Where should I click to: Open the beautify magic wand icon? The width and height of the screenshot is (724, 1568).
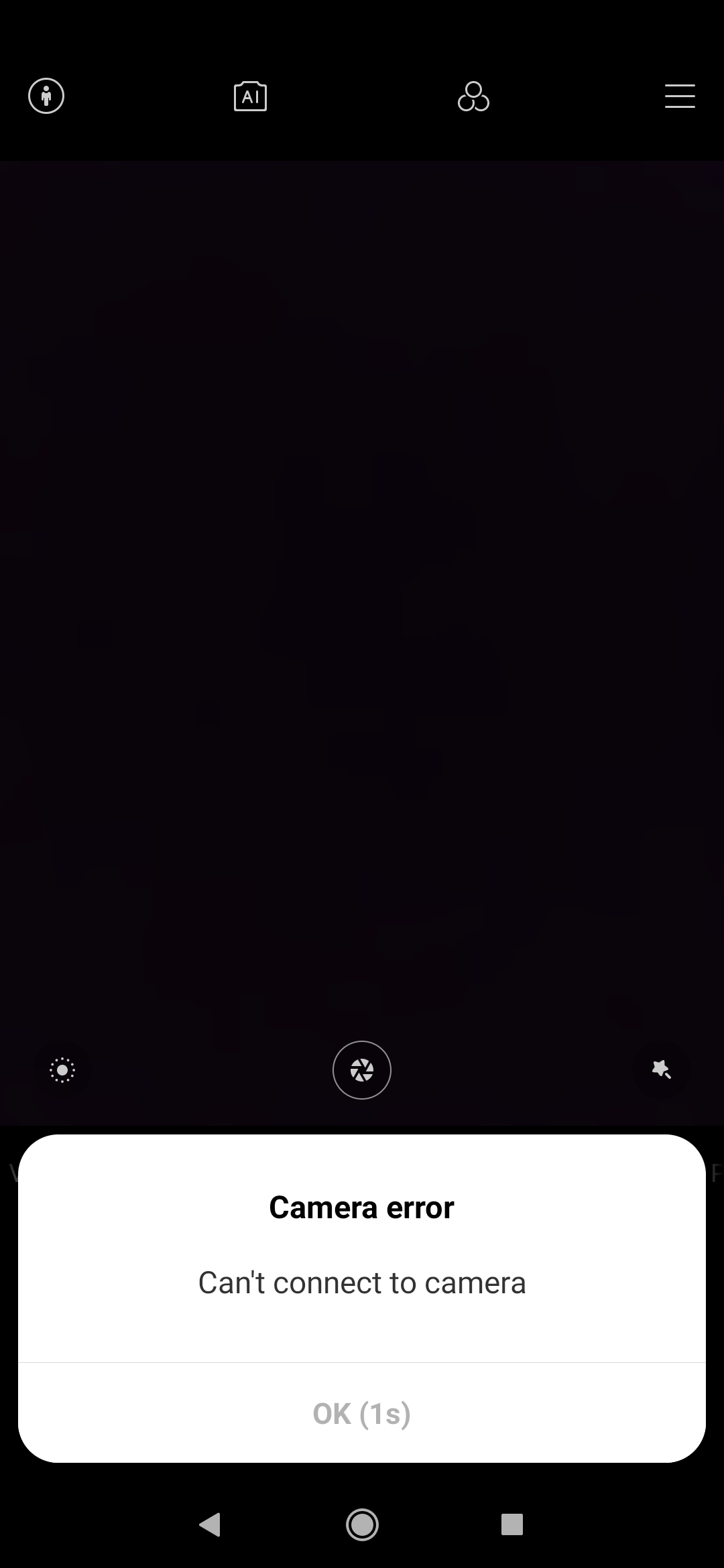click(662, 1069)
